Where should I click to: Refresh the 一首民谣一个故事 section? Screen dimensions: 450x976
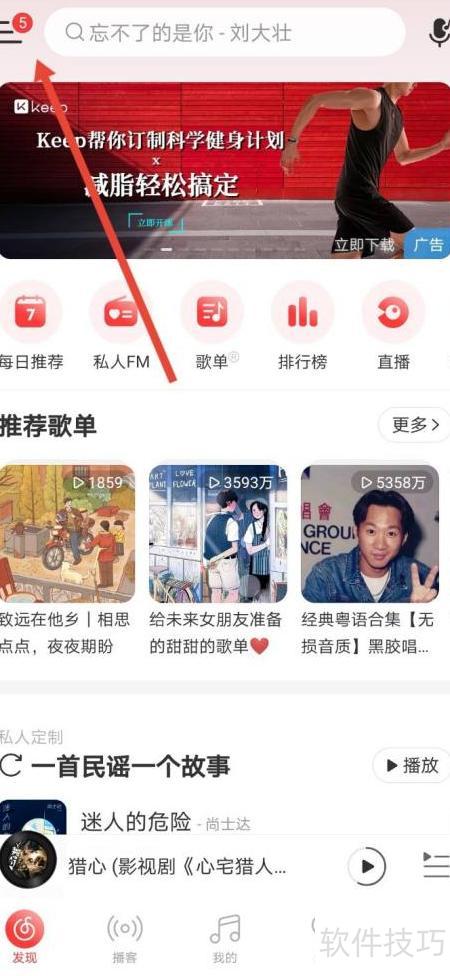point(11,765)
